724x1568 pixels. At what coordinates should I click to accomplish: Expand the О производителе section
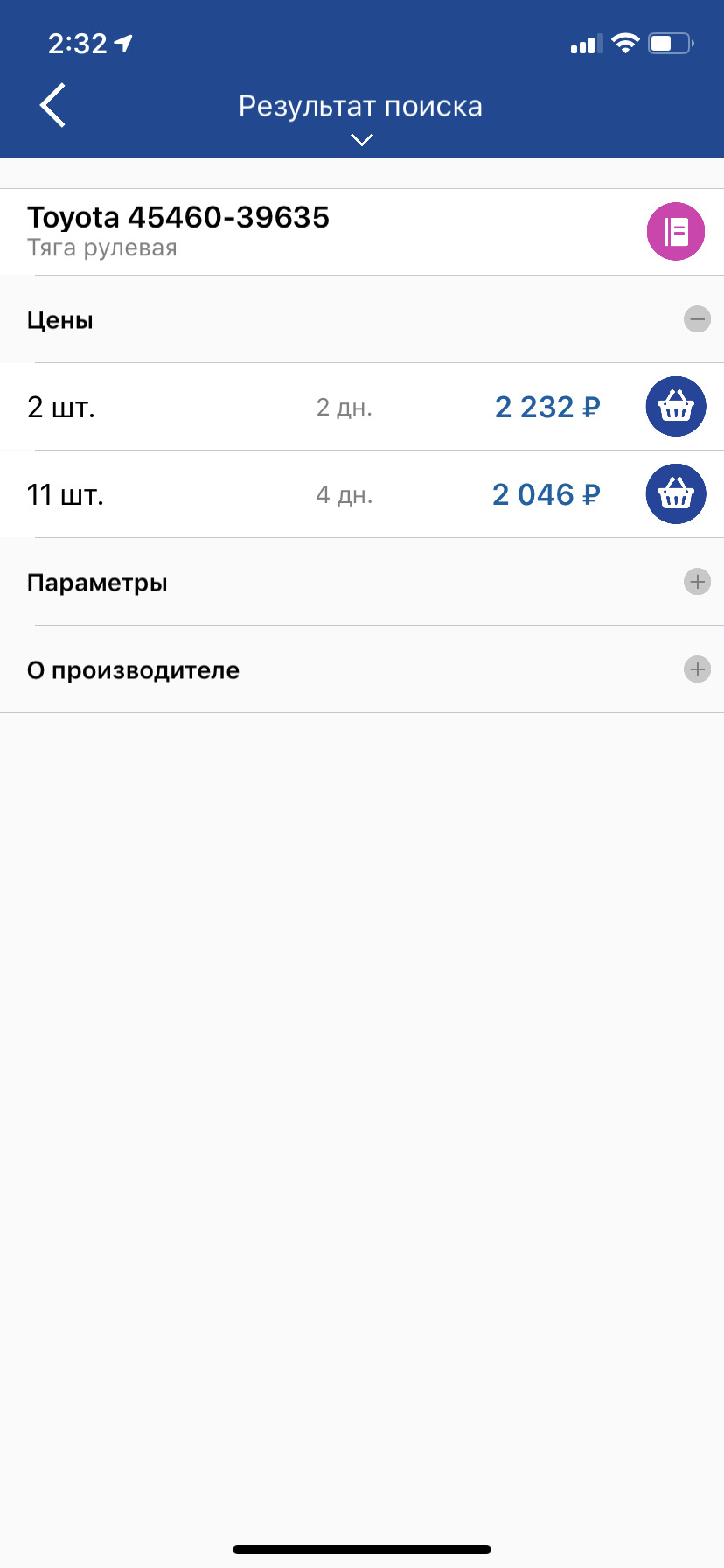pyautogui.click(x=697, y=668)
